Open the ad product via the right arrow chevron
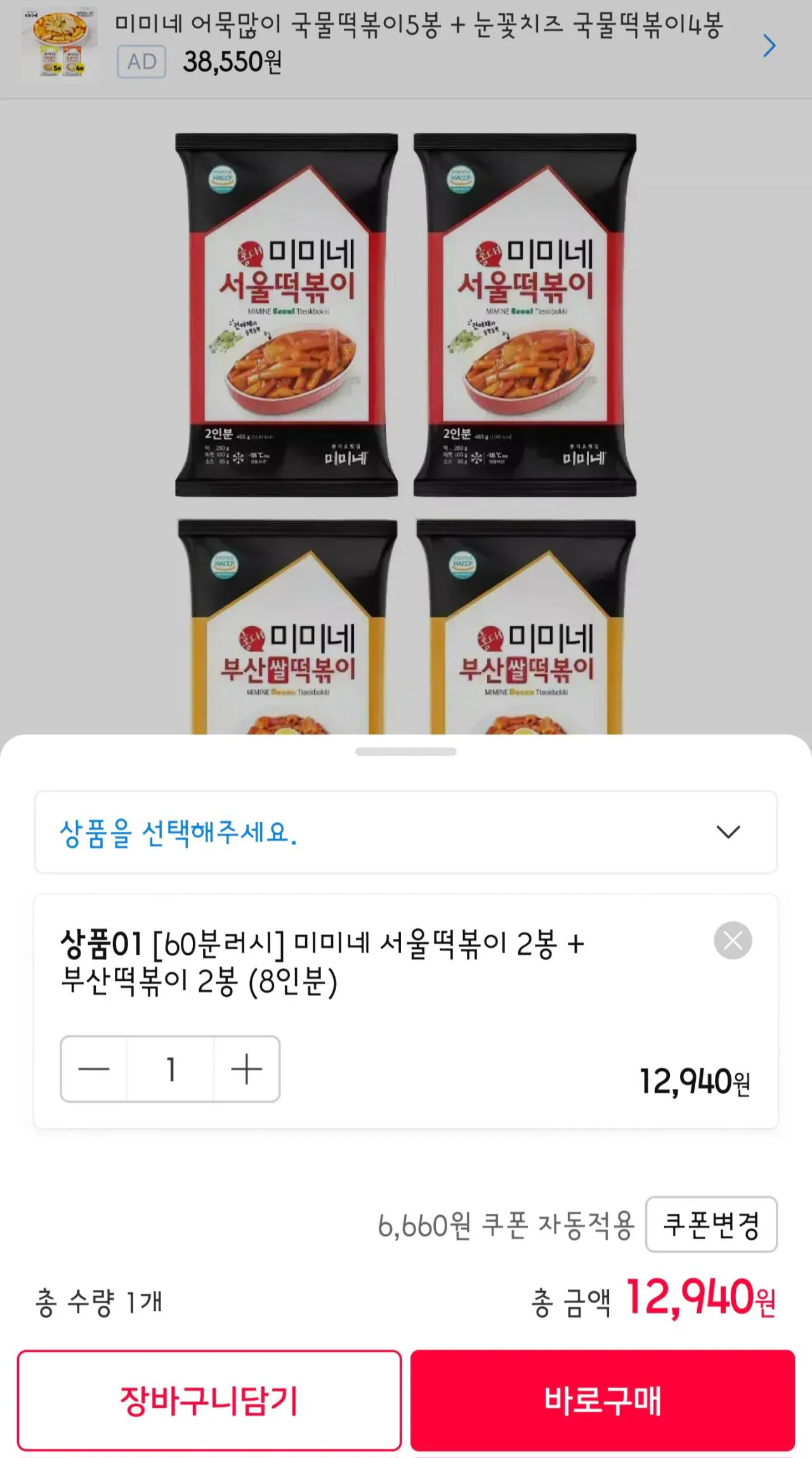This screenshot has height=1458, width=812. [769, 46]
